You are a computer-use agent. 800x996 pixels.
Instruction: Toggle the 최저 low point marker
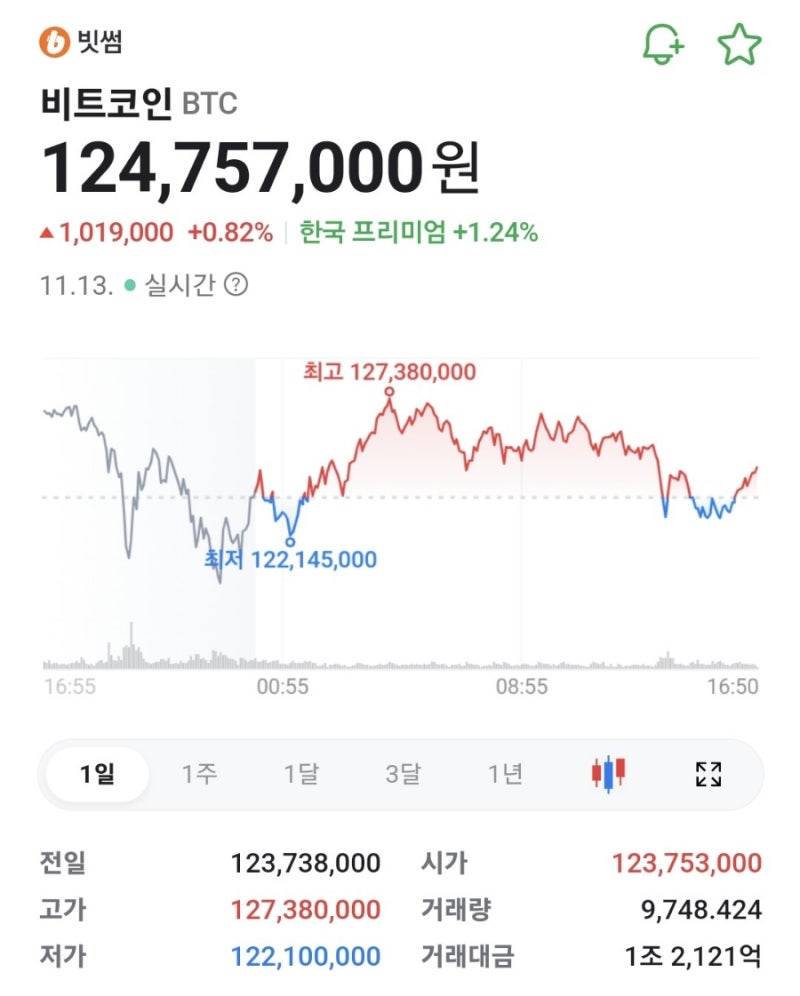[290, 540]
